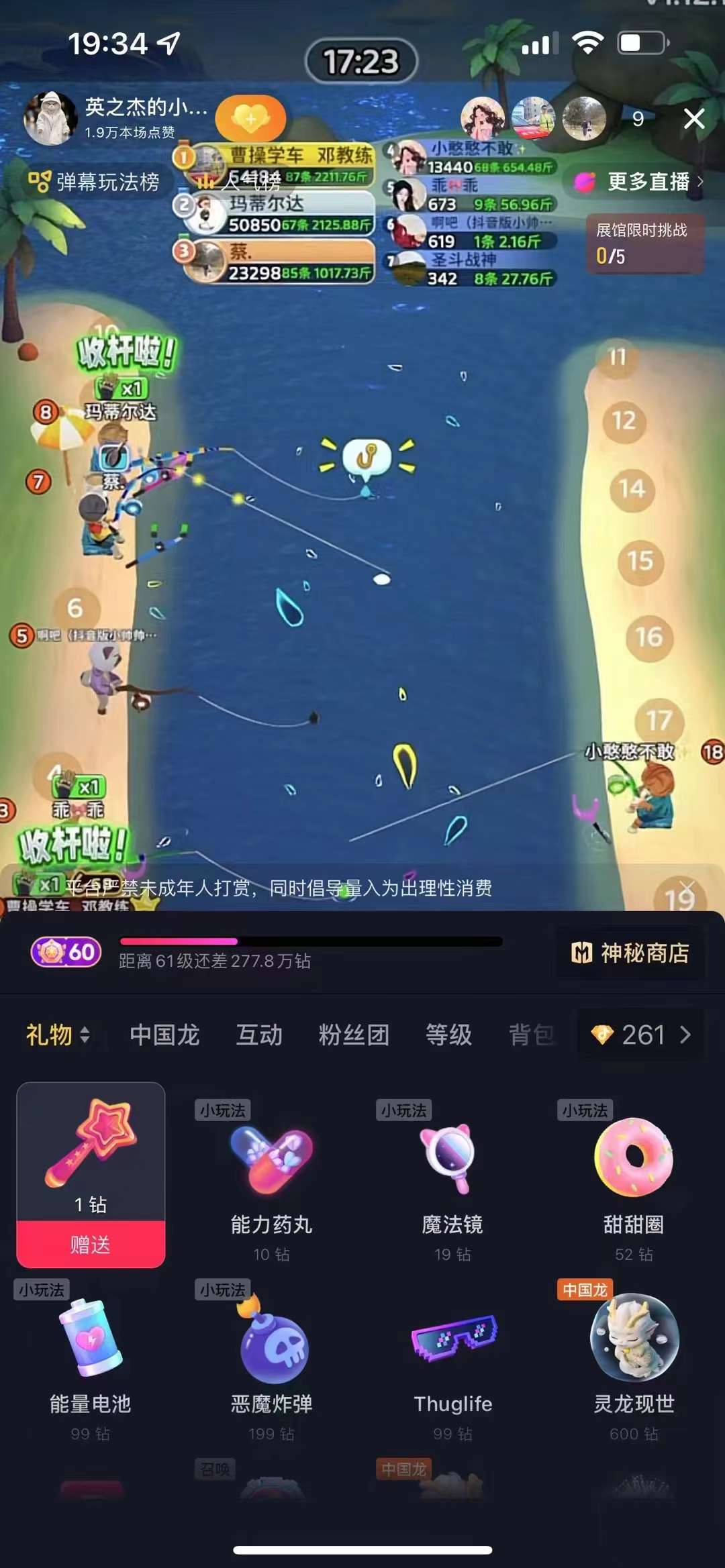725x1568 pixels.
Task: Open the 261 diamond balance
Action: pyautogui.click(x=641, y=1035)
